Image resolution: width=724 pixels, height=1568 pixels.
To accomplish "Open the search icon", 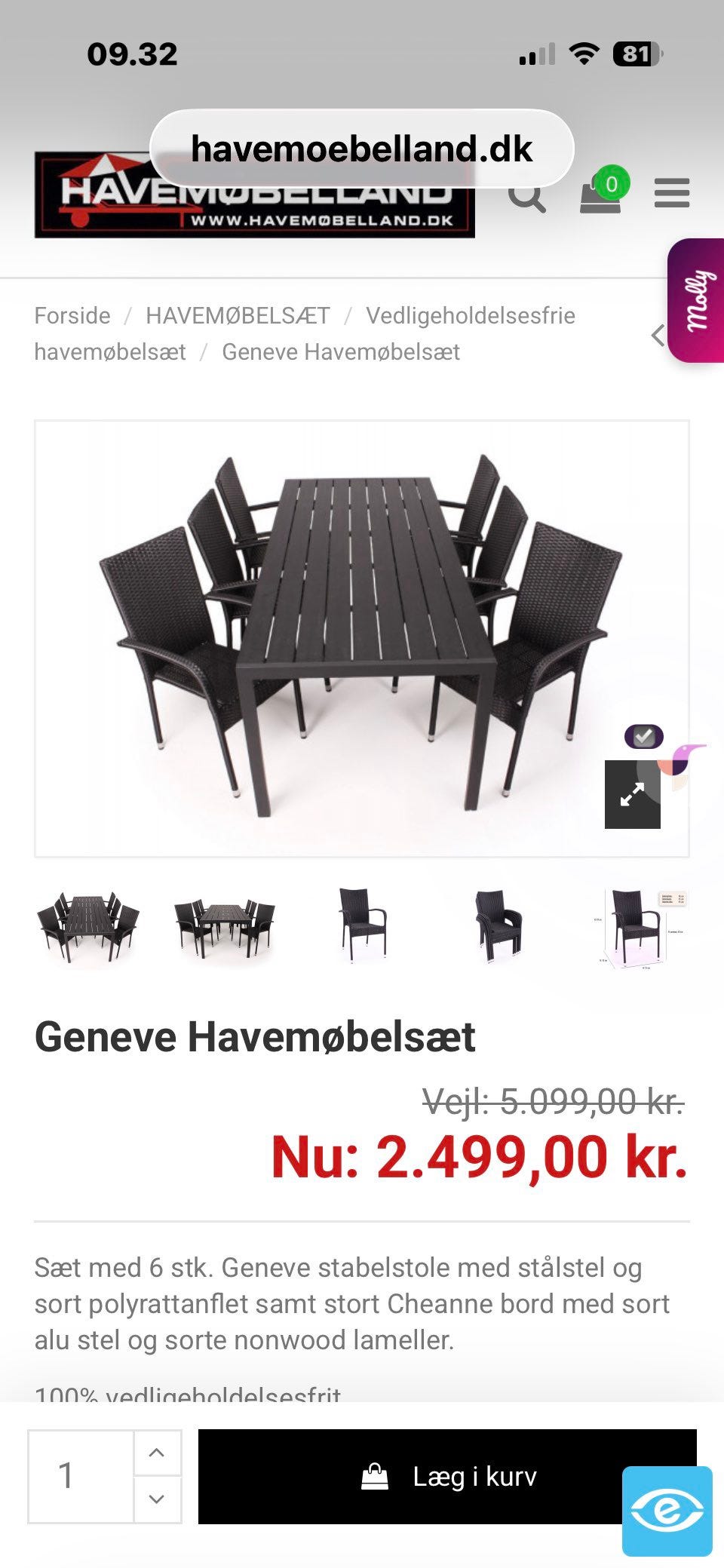I will [529, 198].
